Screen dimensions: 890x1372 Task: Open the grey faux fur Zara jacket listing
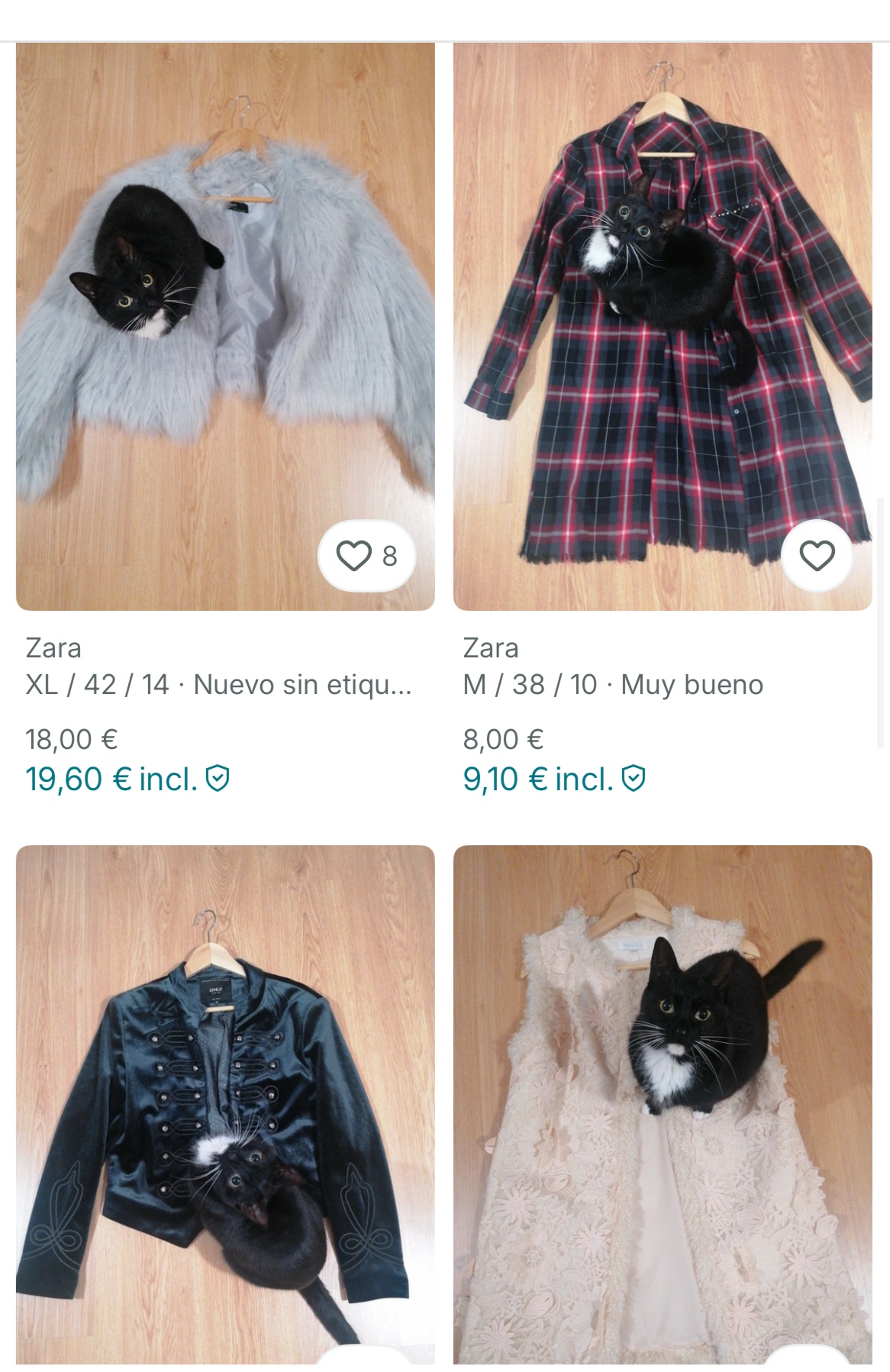225,305
